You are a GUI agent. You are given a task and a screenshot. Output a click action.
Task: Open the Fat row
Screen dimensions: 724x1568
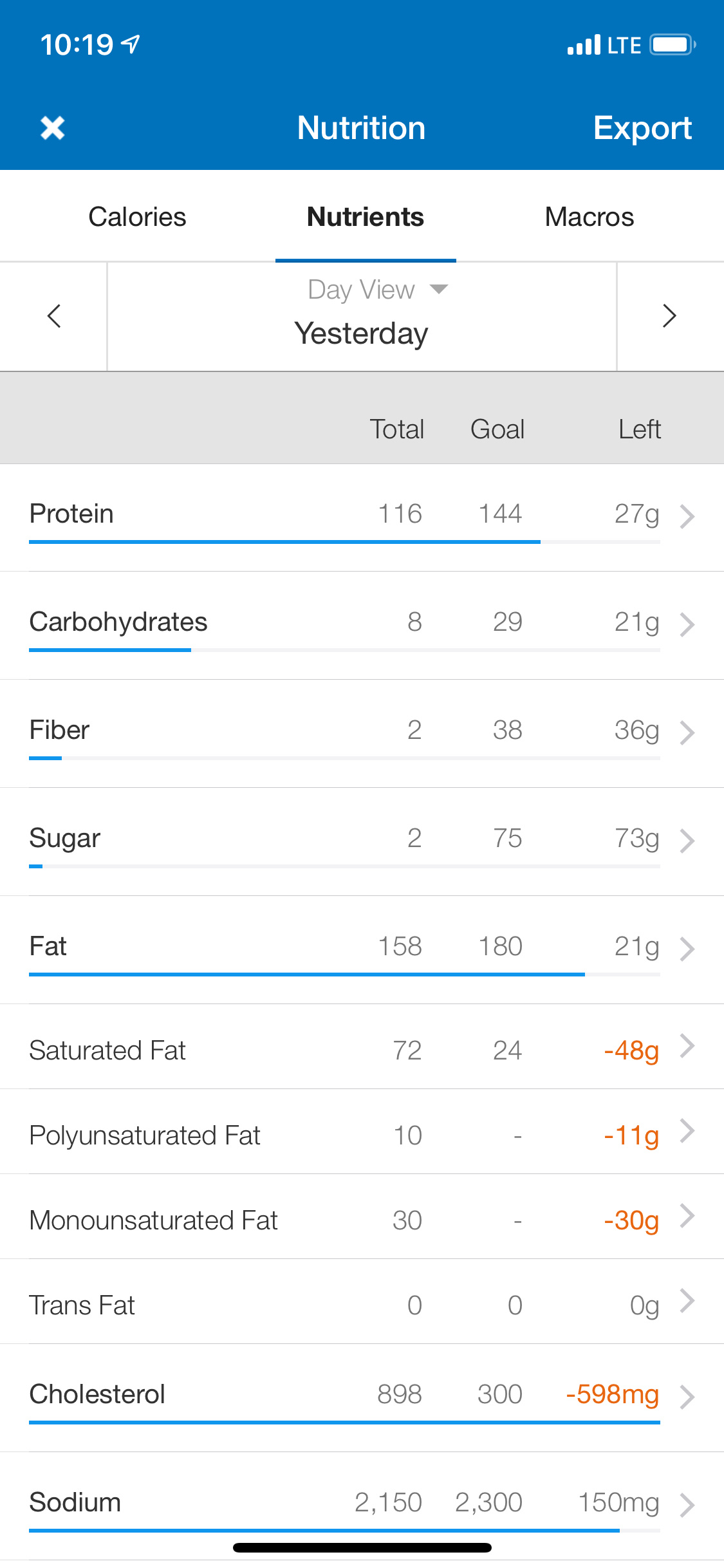tap(362, 950)
